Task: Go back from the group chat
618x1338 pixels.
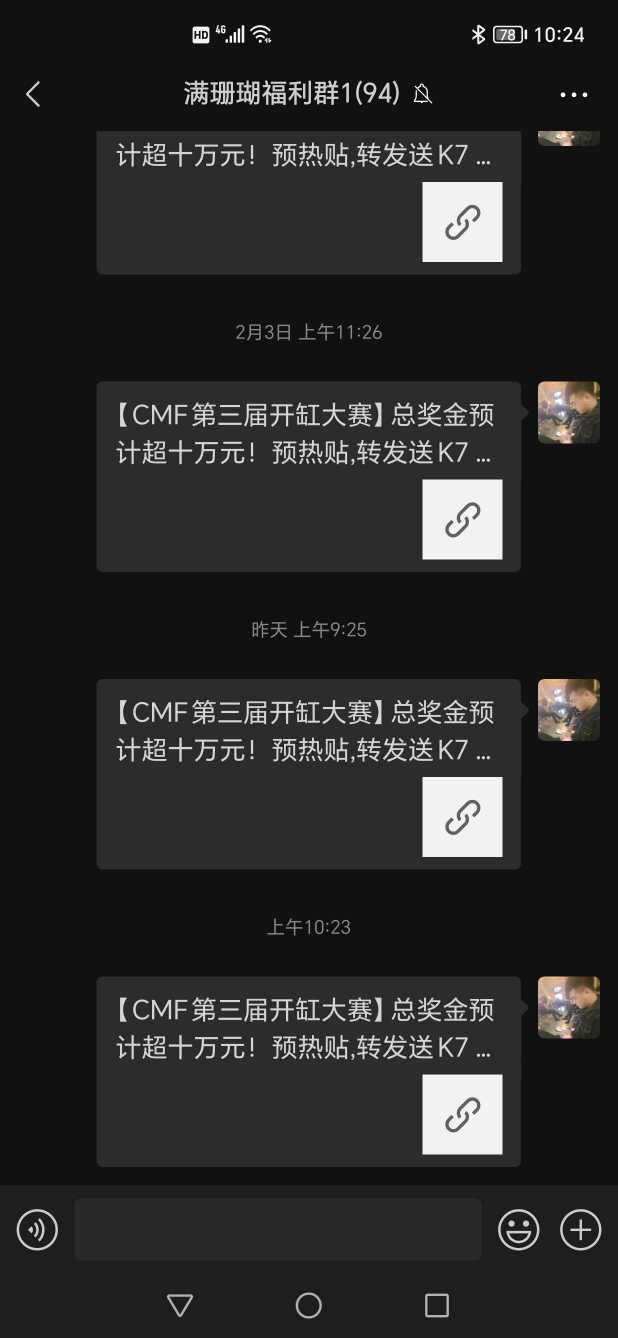Action: (x=33, y=94)
